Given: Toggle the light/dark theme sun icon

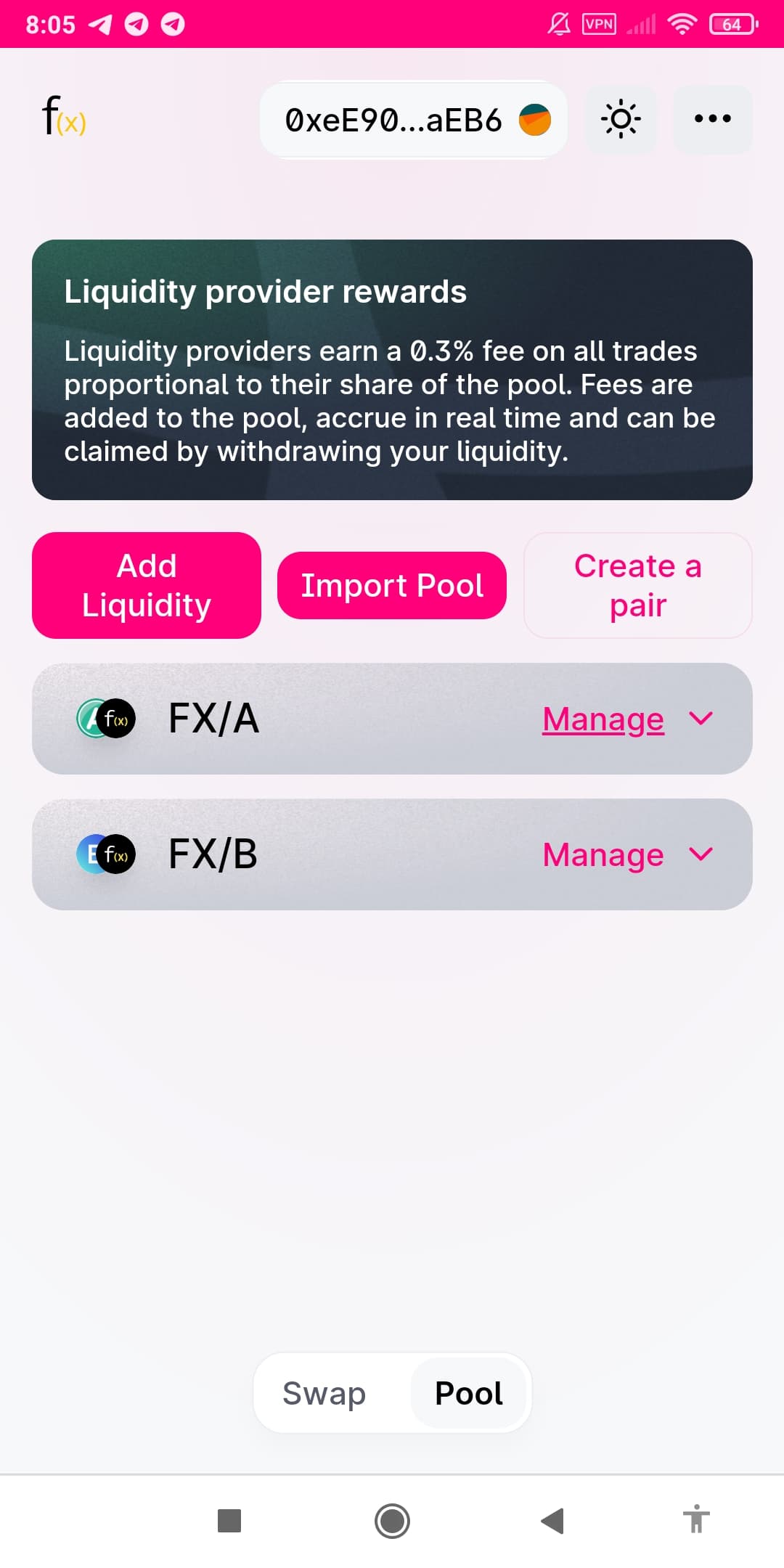Looking at the screenshot, I should (x=621, y=119).
